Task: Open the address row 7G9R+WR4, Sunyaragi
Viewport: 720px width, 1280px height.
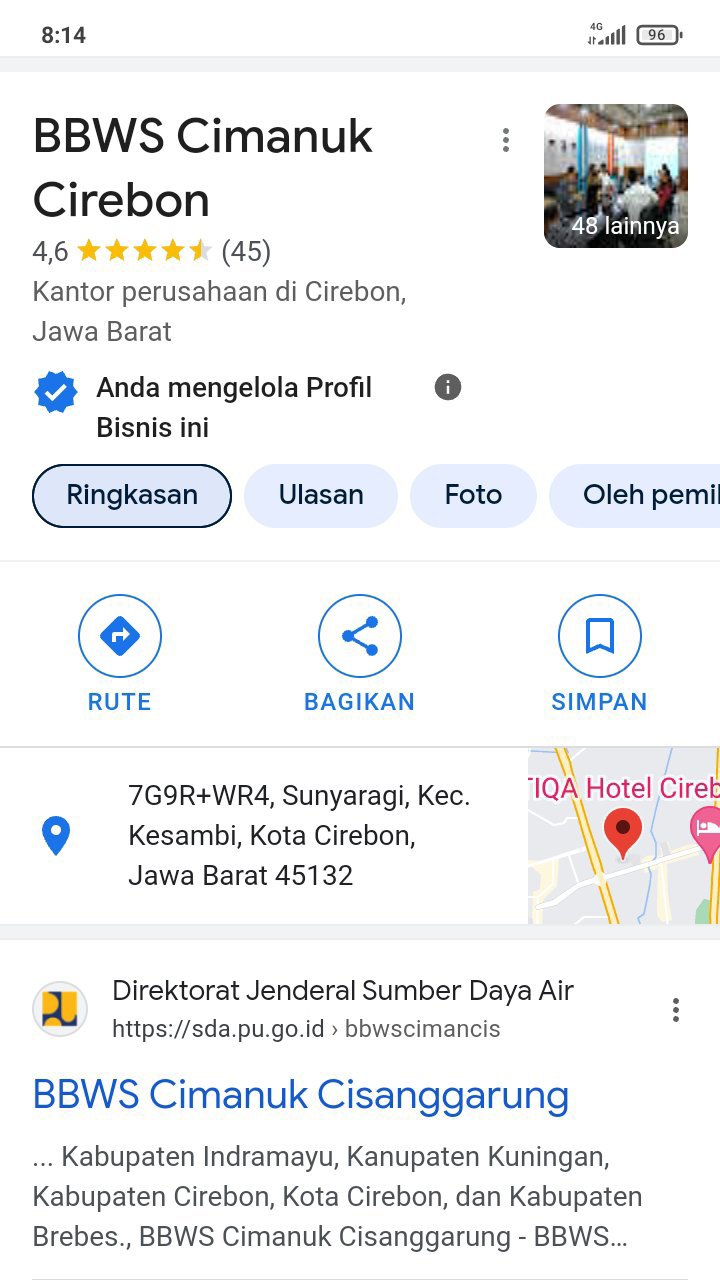Action: coord(298,836)
